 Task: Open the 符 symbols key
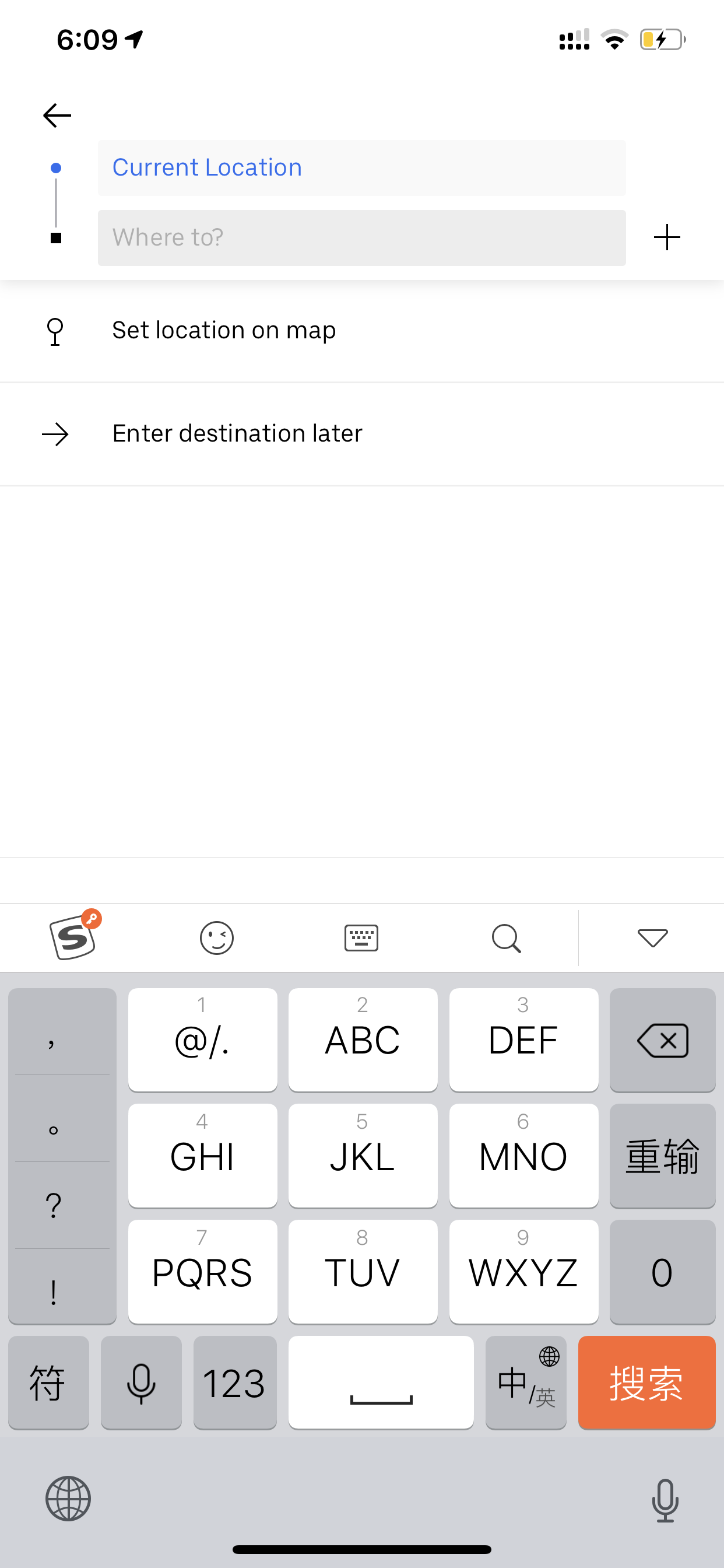point(48,1382)
